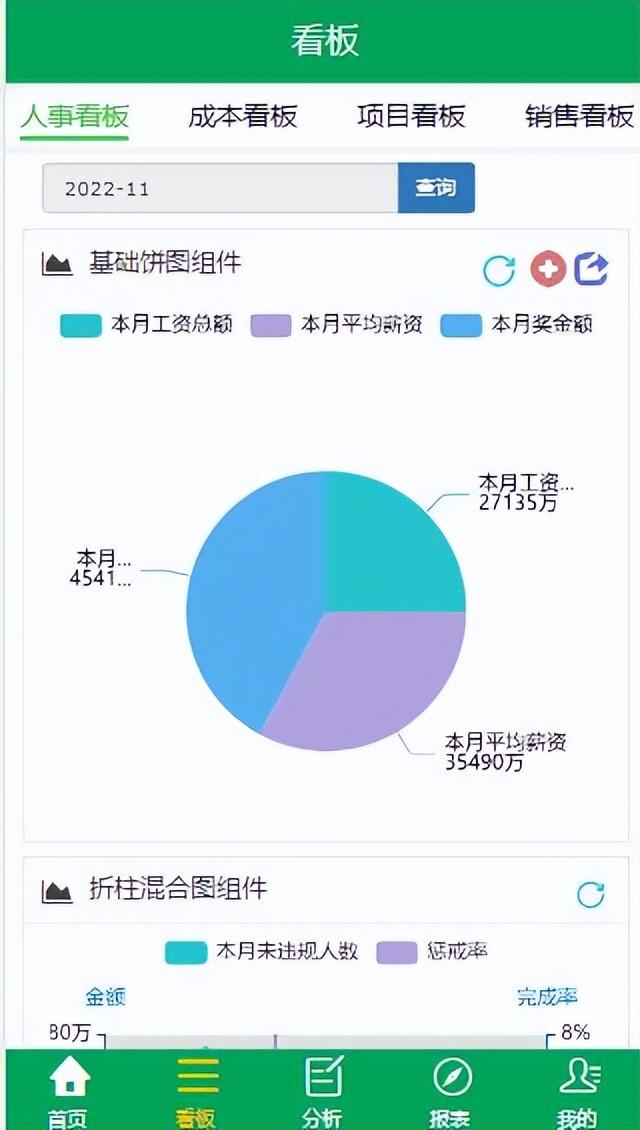Viewport: 640px width, 1130px height.
Task: Tap the 查询 query button
Action: click(x=436, y=188)
